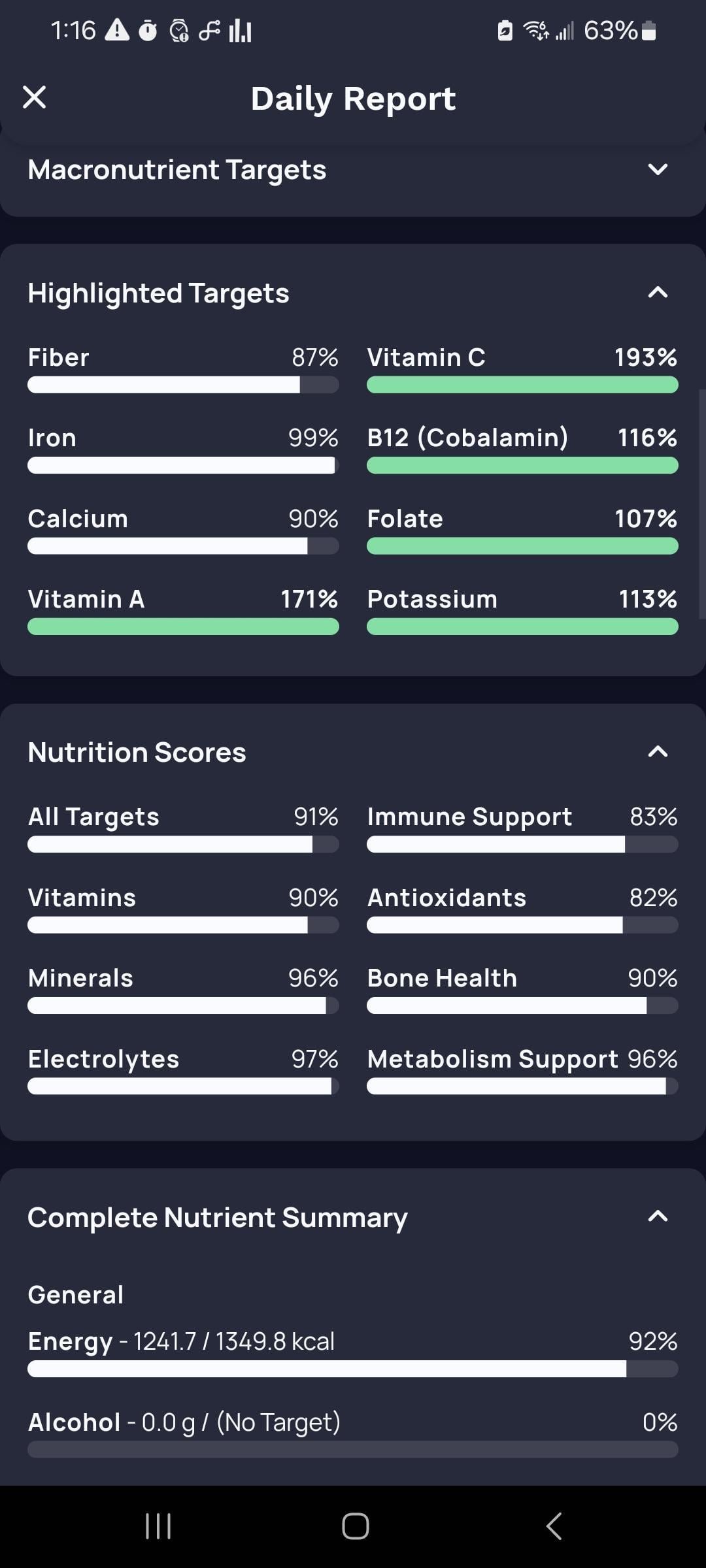The width and height of the screenshot is (706, 1568).
Task: Collapse the Highlighted Targets section
Action: coord(658,293)
